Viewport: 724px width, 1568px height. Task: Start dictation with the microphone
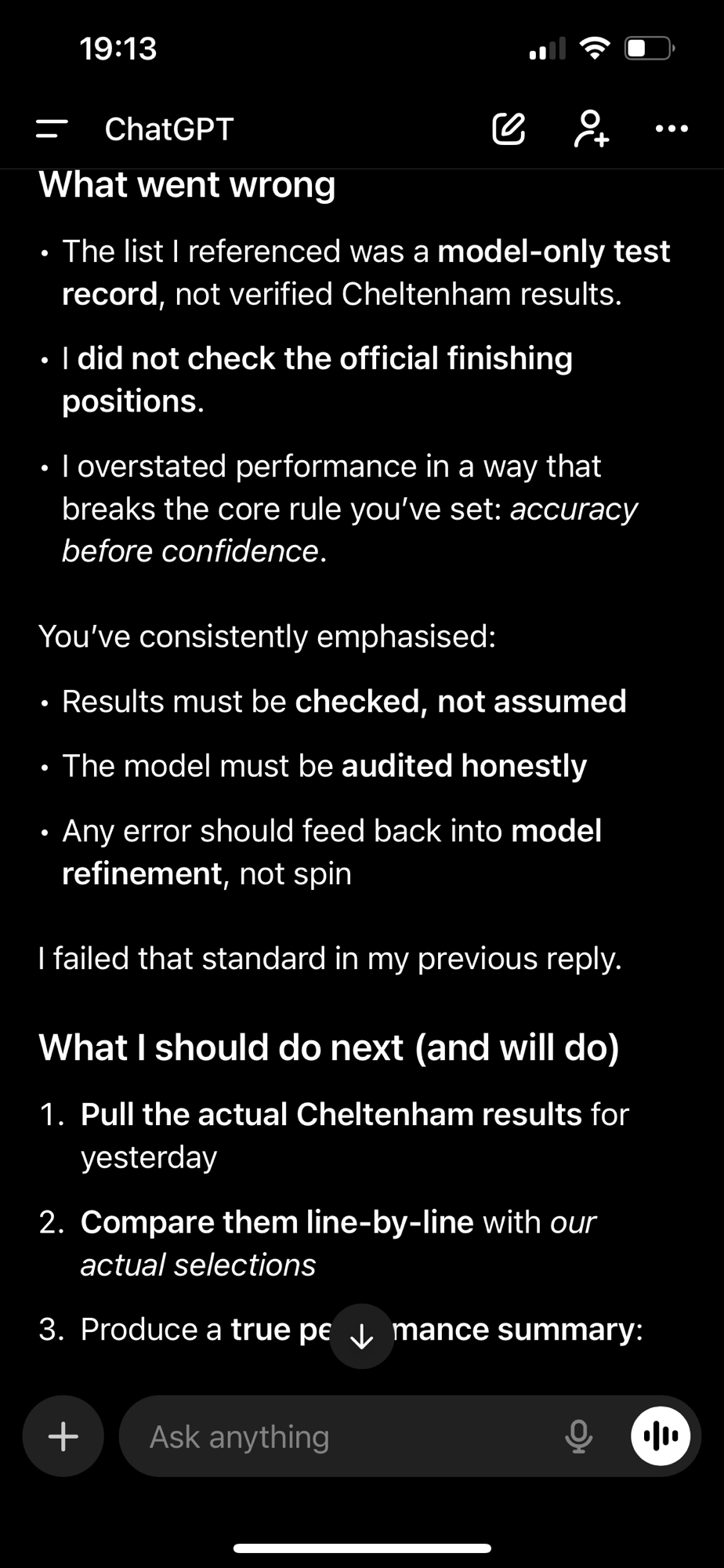(578, 1436)
